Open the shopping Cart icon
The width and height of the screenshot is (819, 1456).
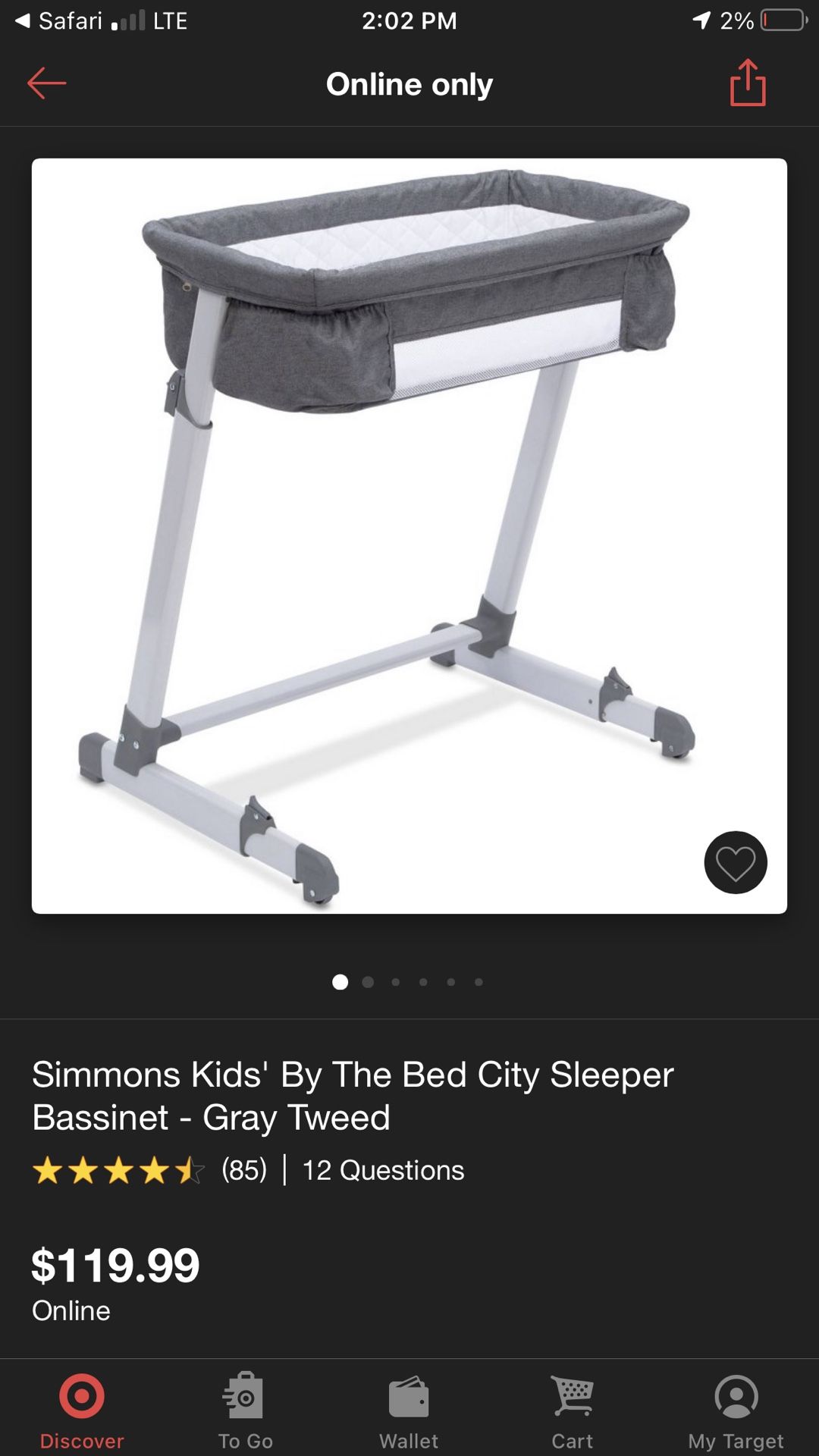[x=573, y=1395]
